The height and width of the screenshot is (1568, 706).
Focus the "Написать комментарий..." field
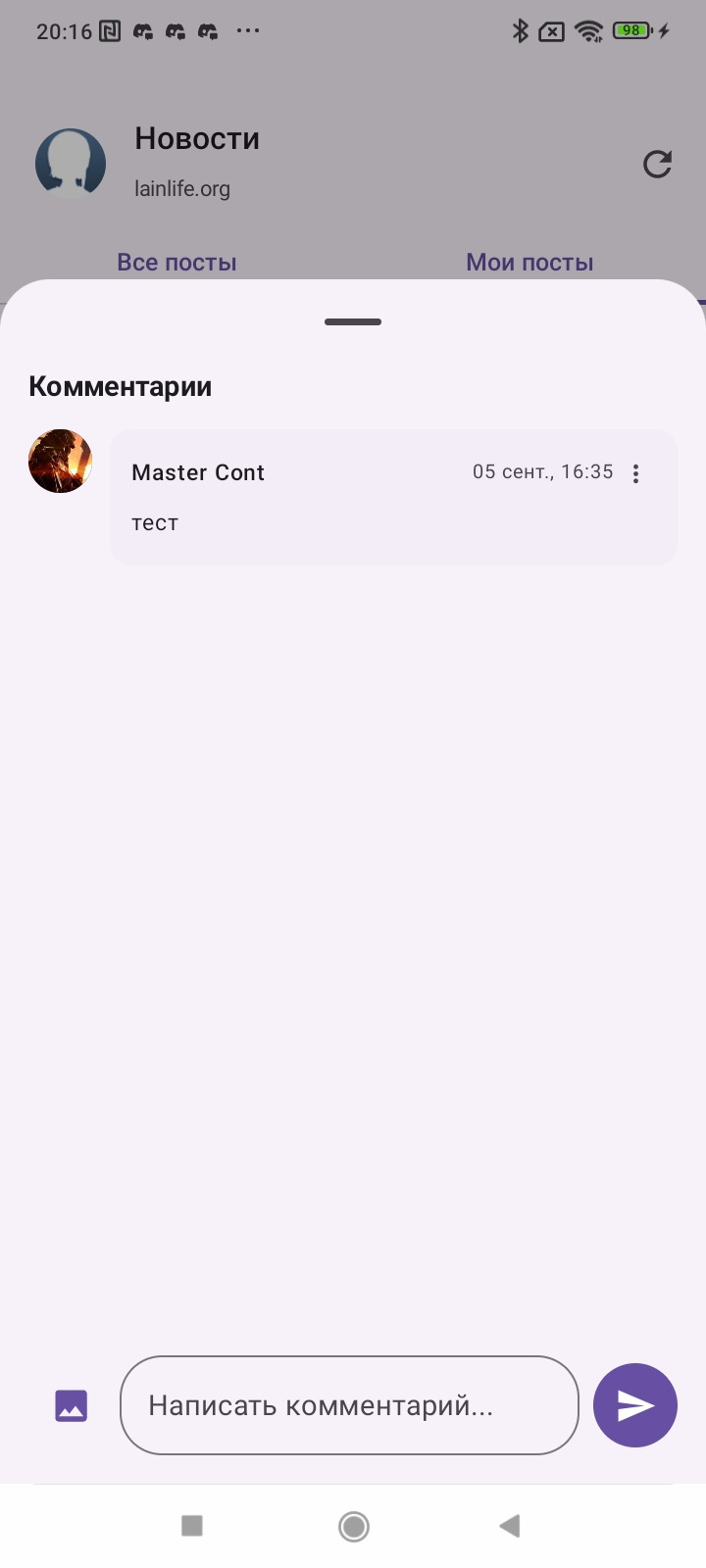(x=349, y=1405)
